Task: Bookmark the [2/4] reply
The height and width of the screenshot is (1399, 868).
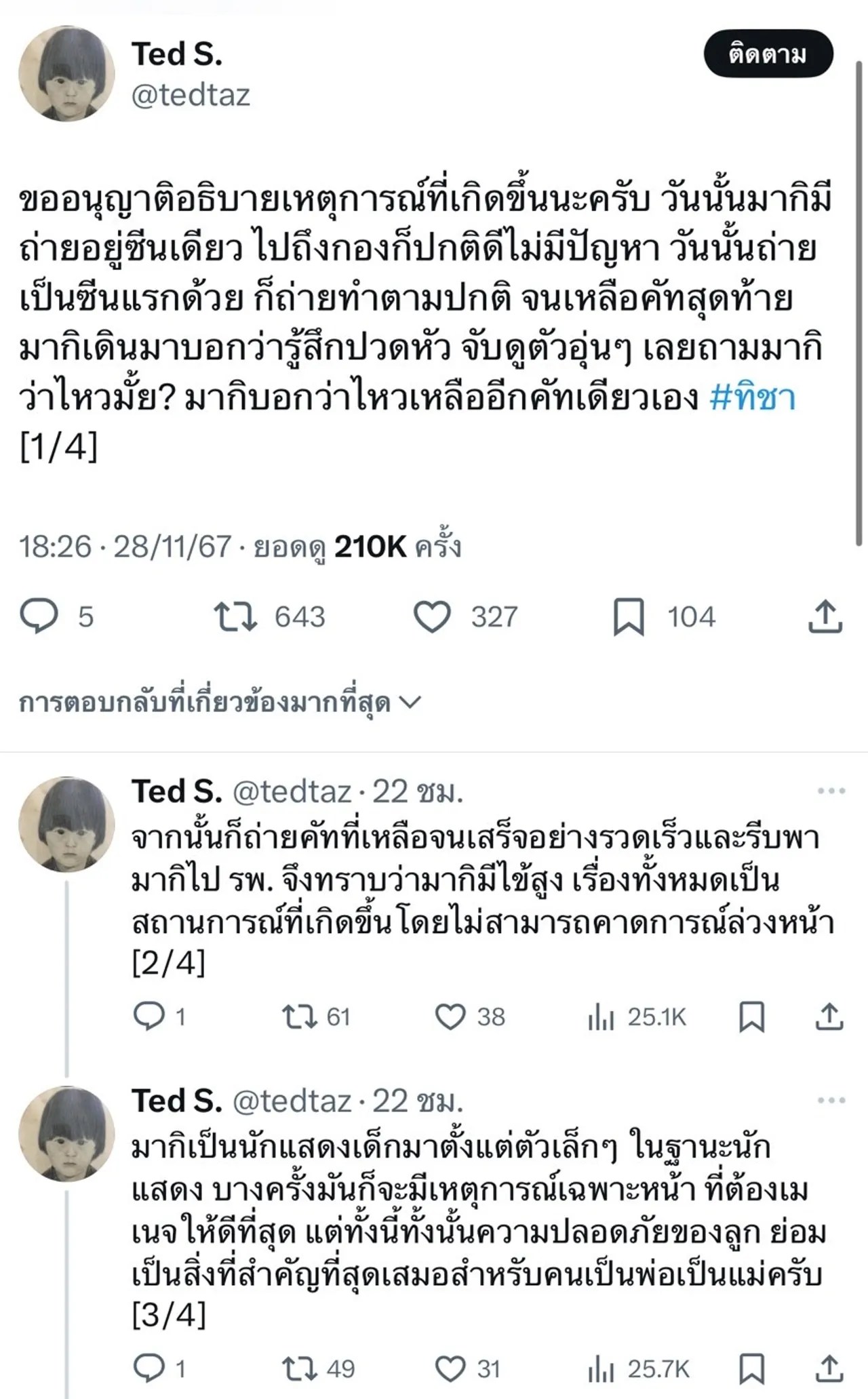Action: [x=751, y=1017]
